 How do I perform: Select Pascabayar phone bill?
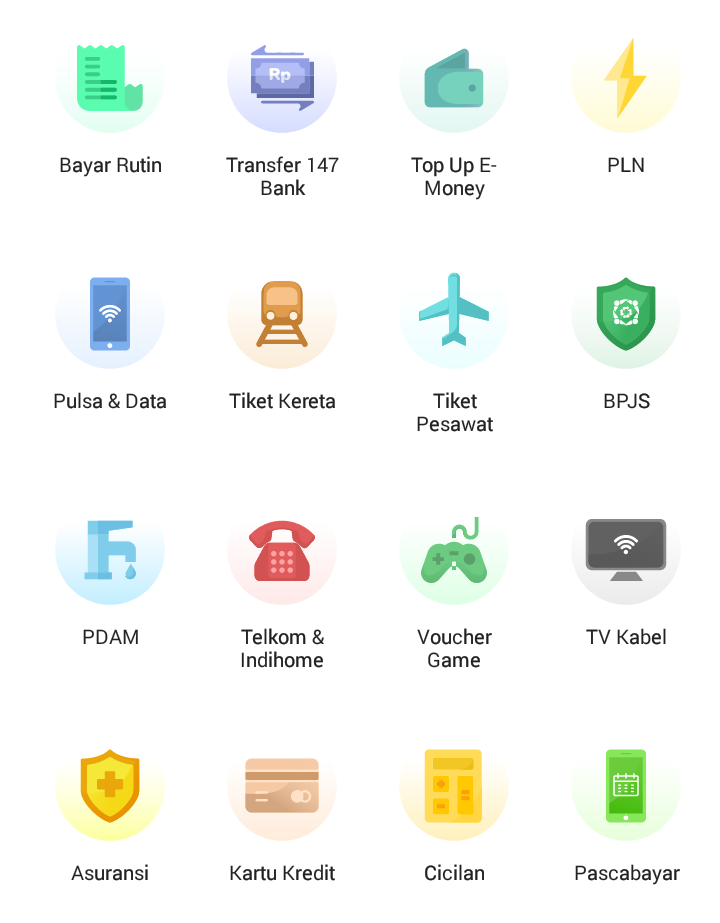[626, 786]
